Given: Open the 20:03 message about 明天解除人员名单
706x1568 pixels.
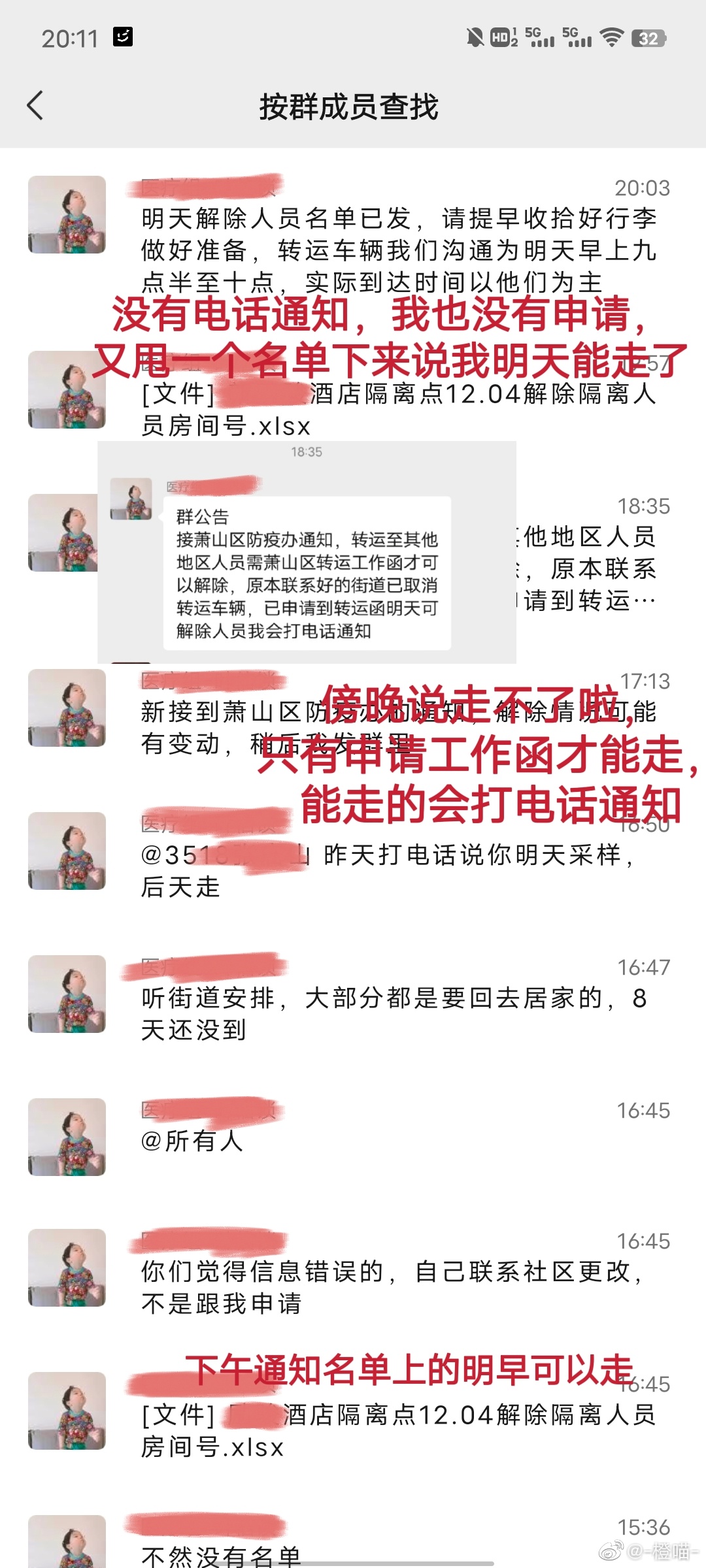Looking at the screenshot, I should point(399,250).
